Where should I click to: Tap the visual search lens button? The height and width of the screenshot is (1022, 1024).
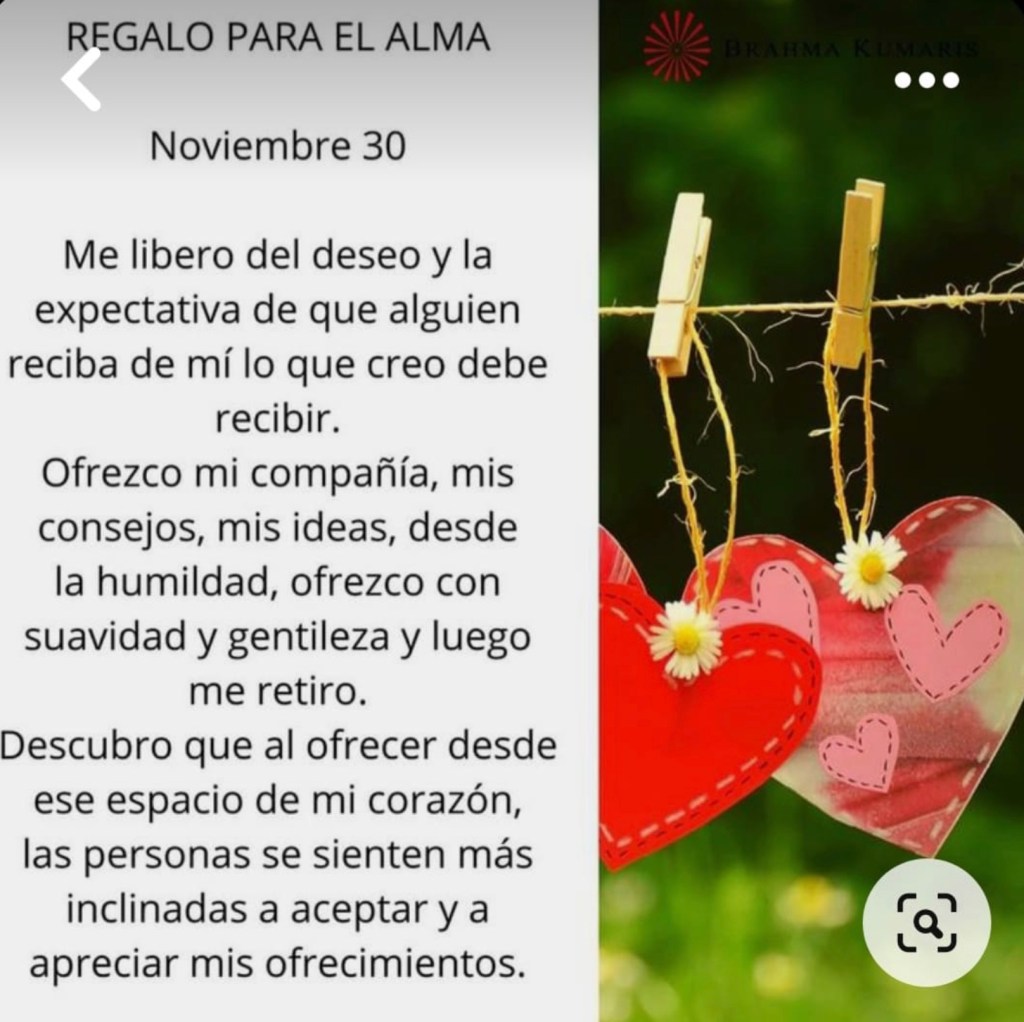926,922
